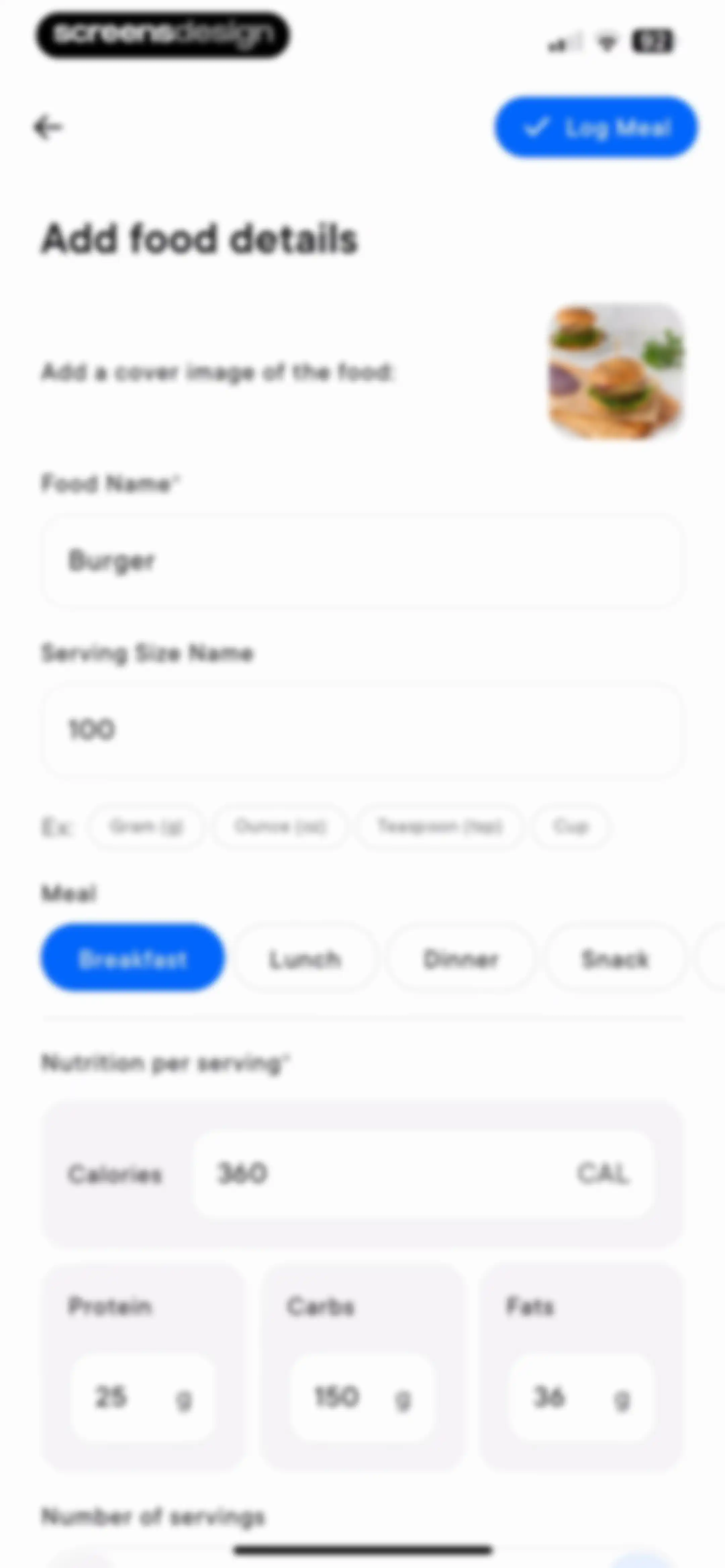
Task: Select Dinner as the meal
Action: coord(461,959)
